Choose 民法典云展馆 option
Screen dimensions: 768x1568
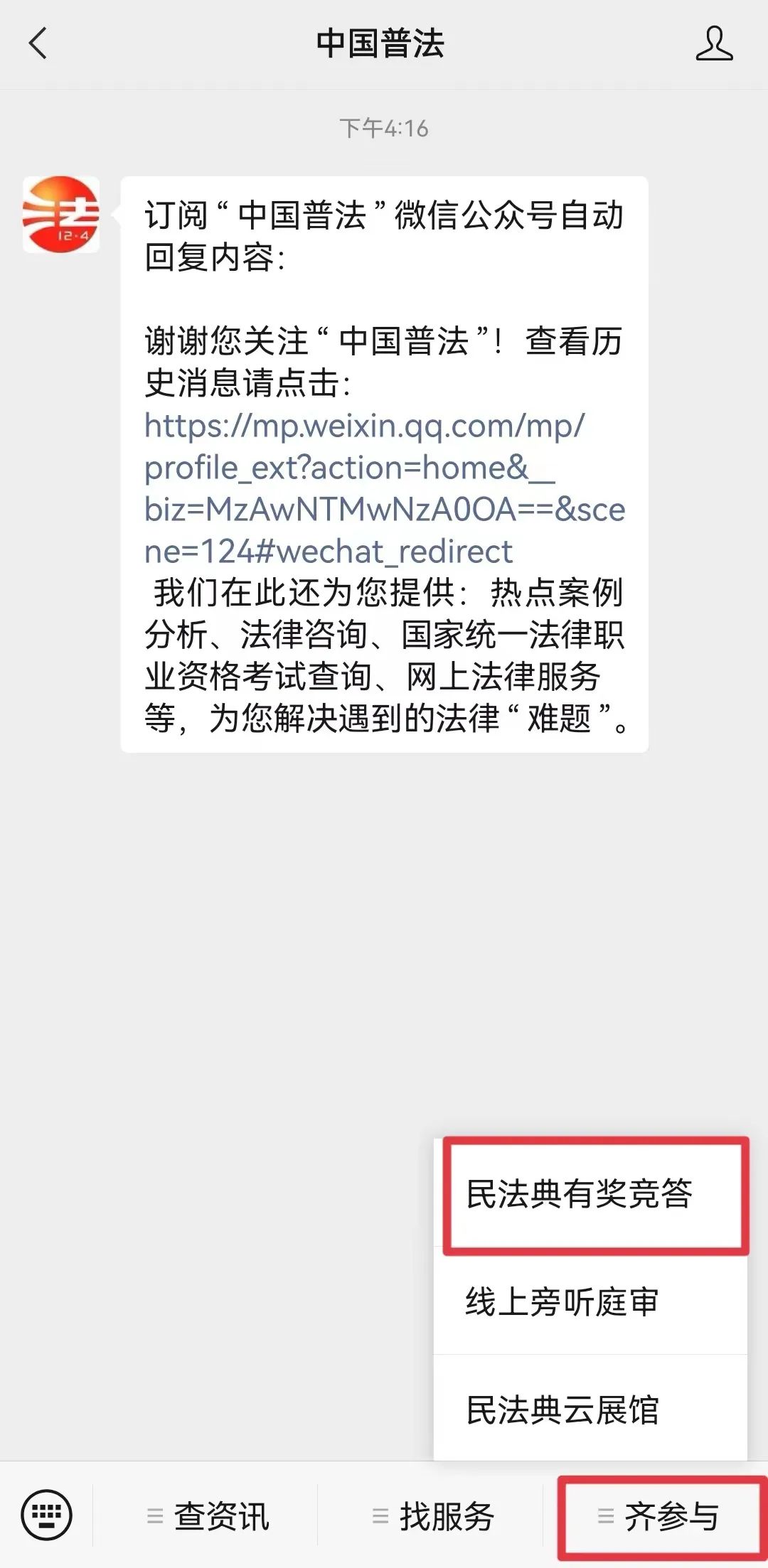tap(562, 1410)
